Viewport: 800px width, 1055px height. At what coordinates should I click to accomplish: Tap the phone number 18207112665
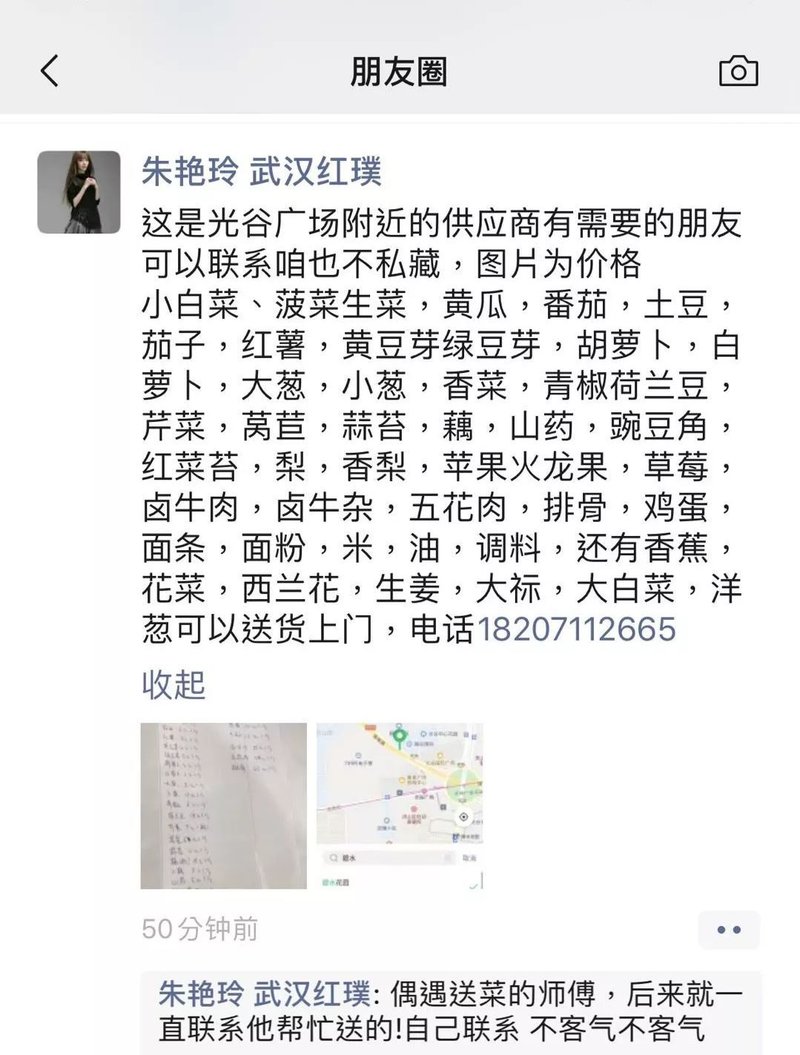pos(576,629)
